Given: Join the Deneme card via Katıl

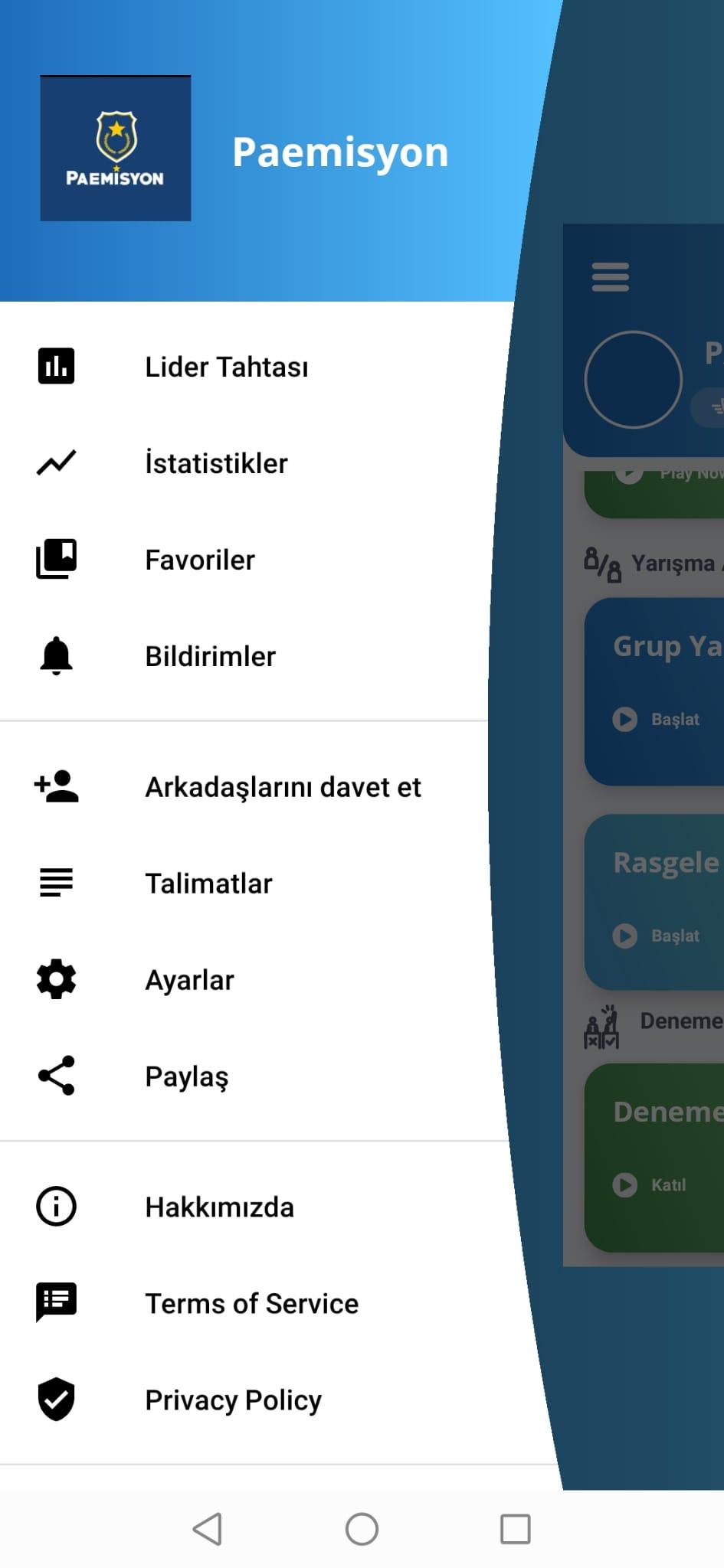Looking at the screenshot, I should [x=650, y=1185].
